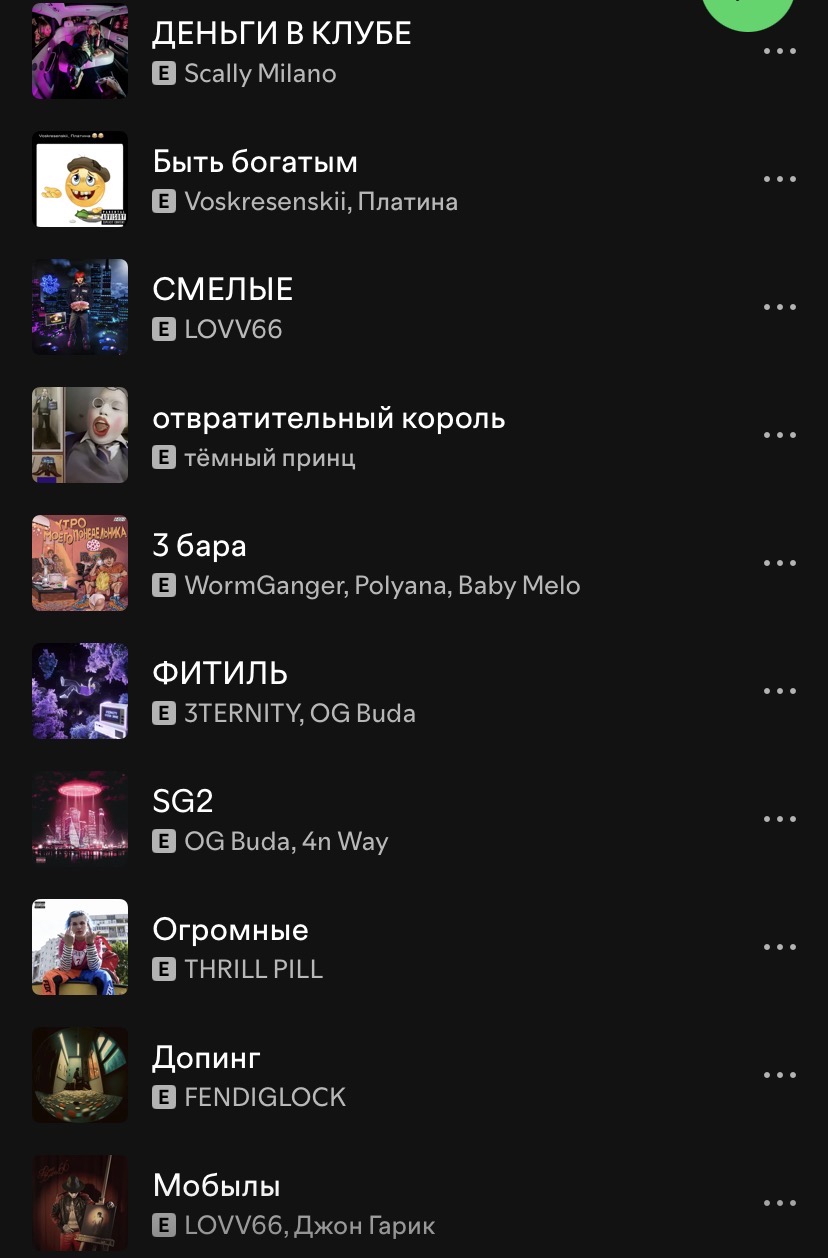Open the three-dot menu for SG2
This screenshot has height=1258, width=828.
coord(779,819)
